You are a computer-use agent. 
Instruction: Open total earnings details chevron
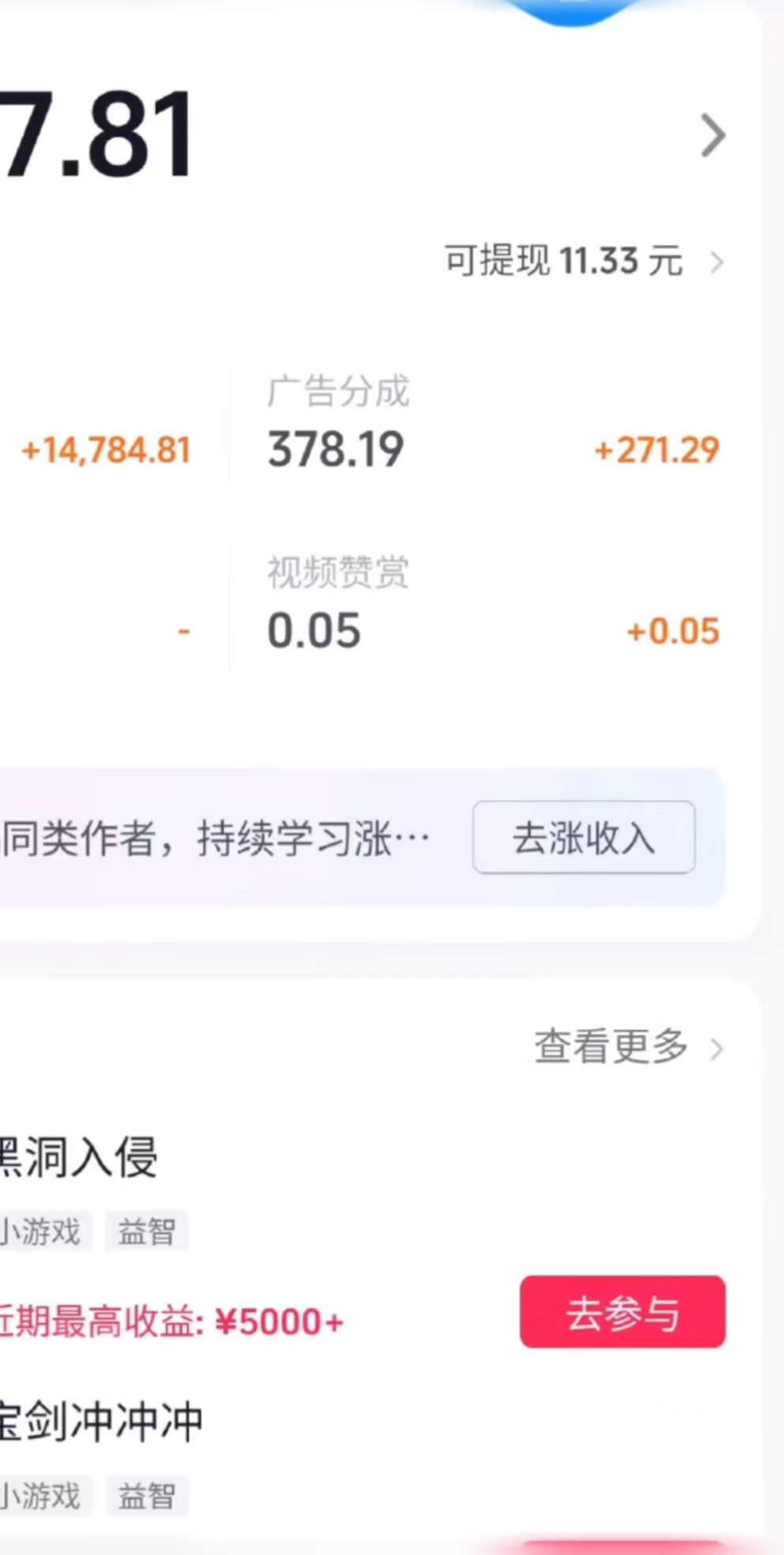tap(712, 136)
